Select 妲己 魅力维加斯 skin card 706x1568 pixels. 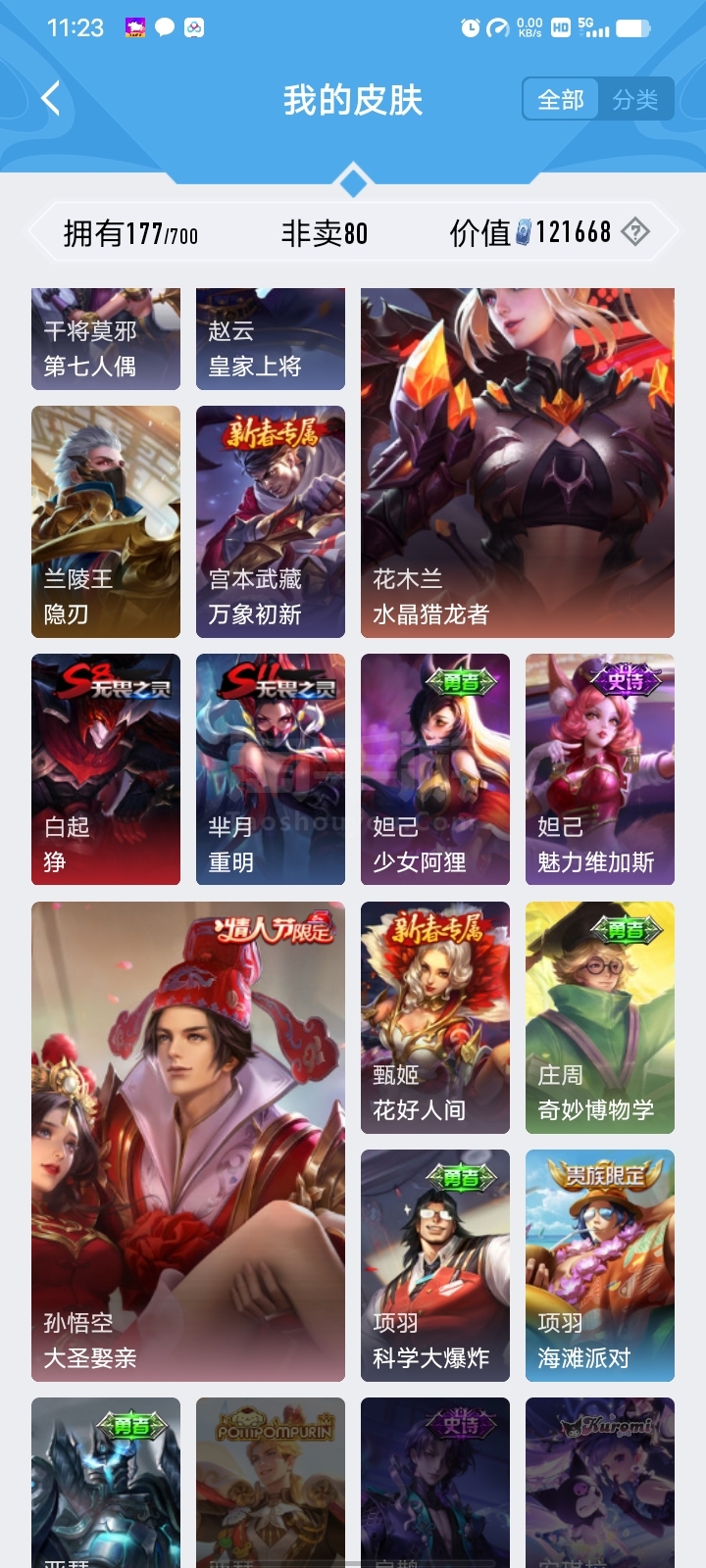[600, 769]
